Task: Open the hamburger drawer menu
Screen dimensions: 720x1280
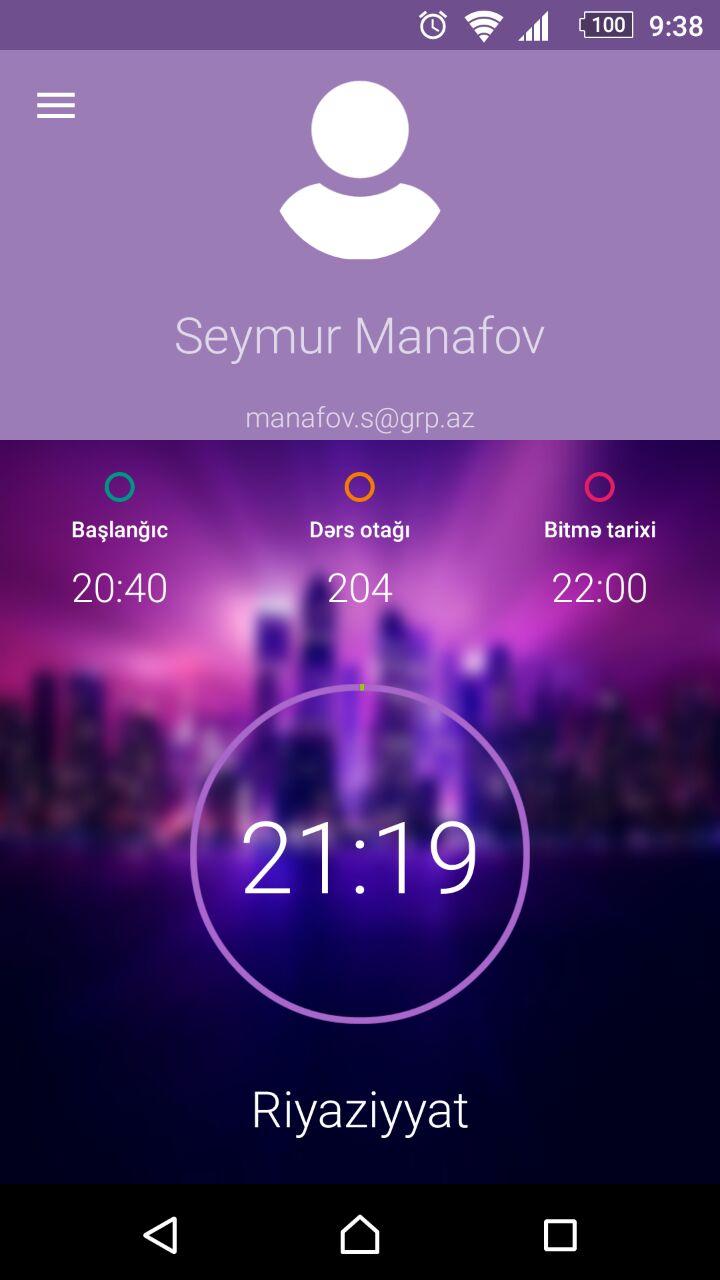Action: [56, 106]
